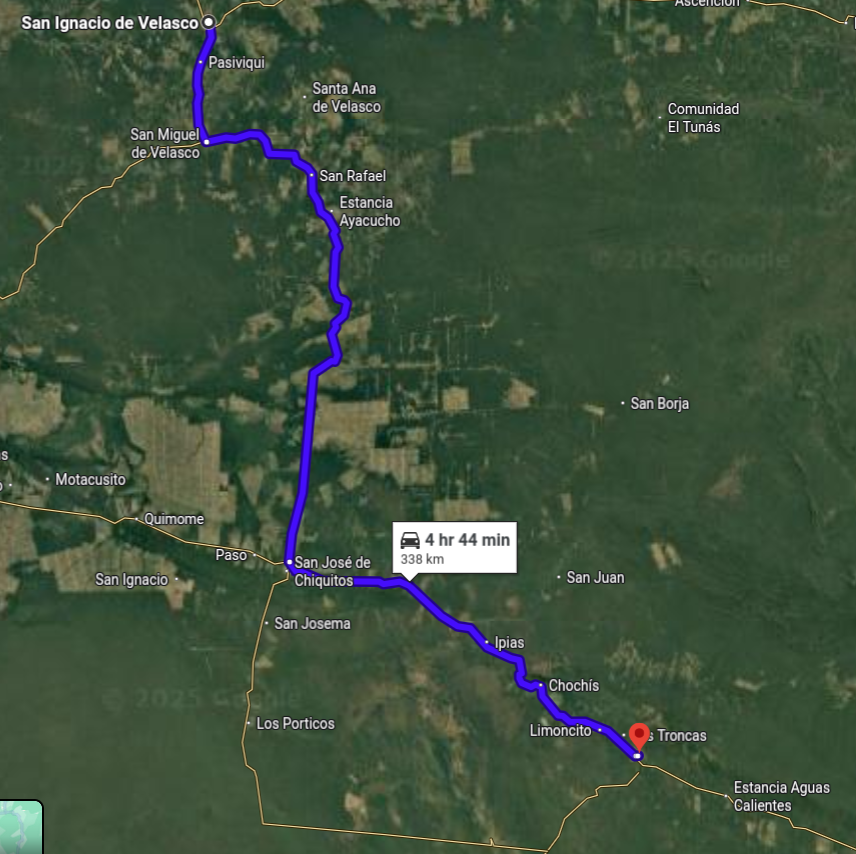
Task: Open the map layers thumbnail
Action: [21, 827]
